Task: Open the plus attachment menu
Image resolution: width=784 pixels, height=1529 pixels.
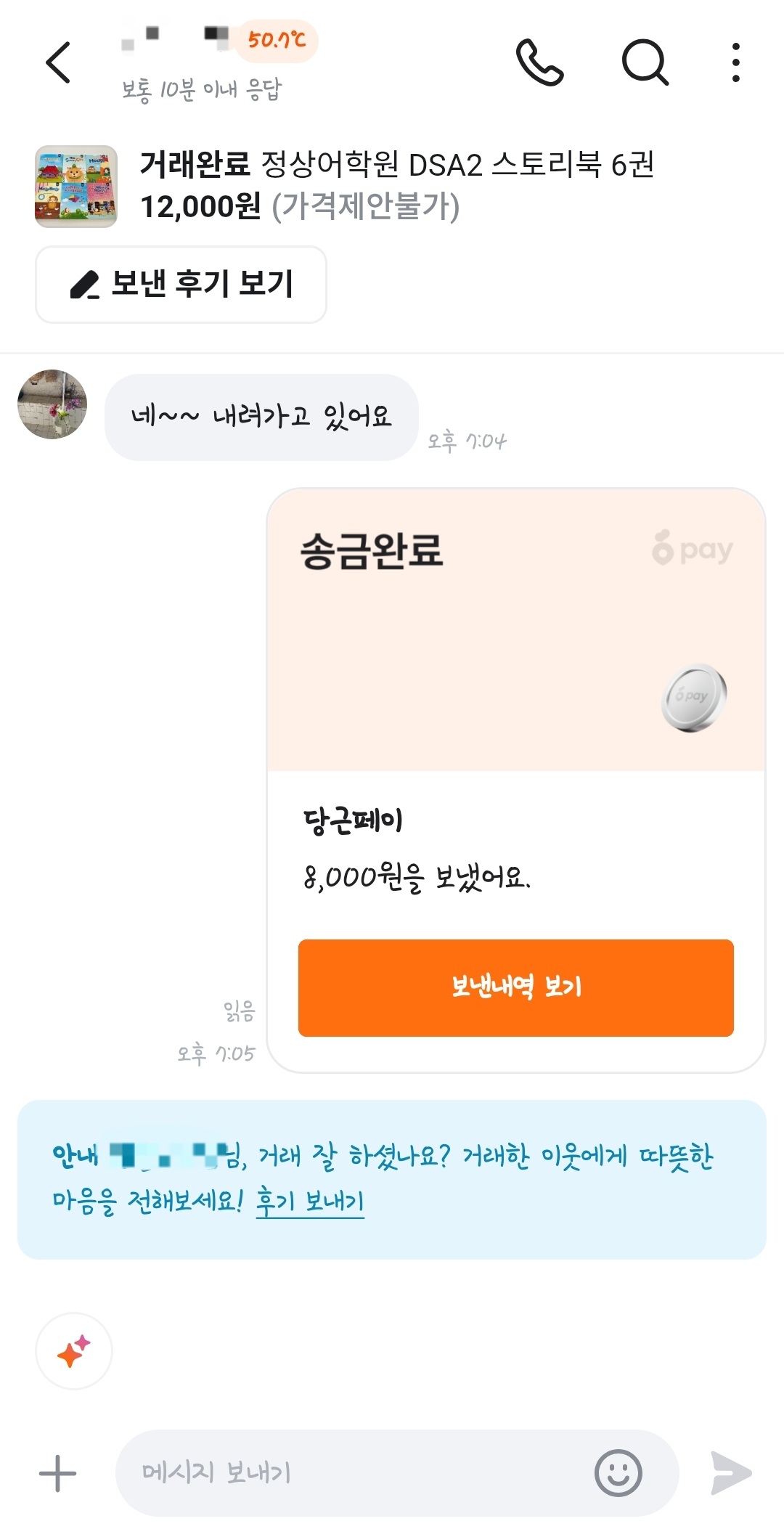Action: pyautogui.click(x=57, y=1473)
